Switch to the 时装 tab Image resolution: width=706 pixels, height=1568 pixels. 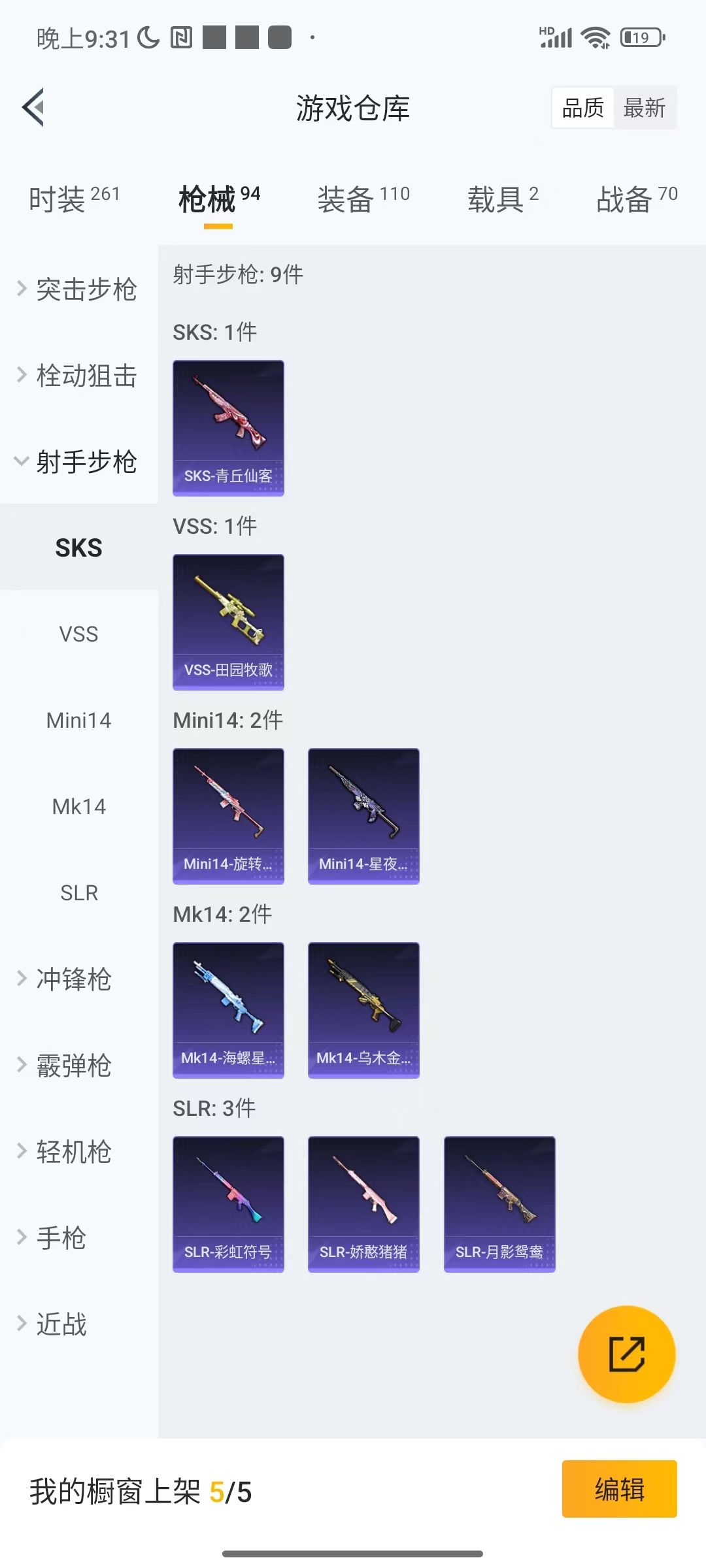pos(75,198)
